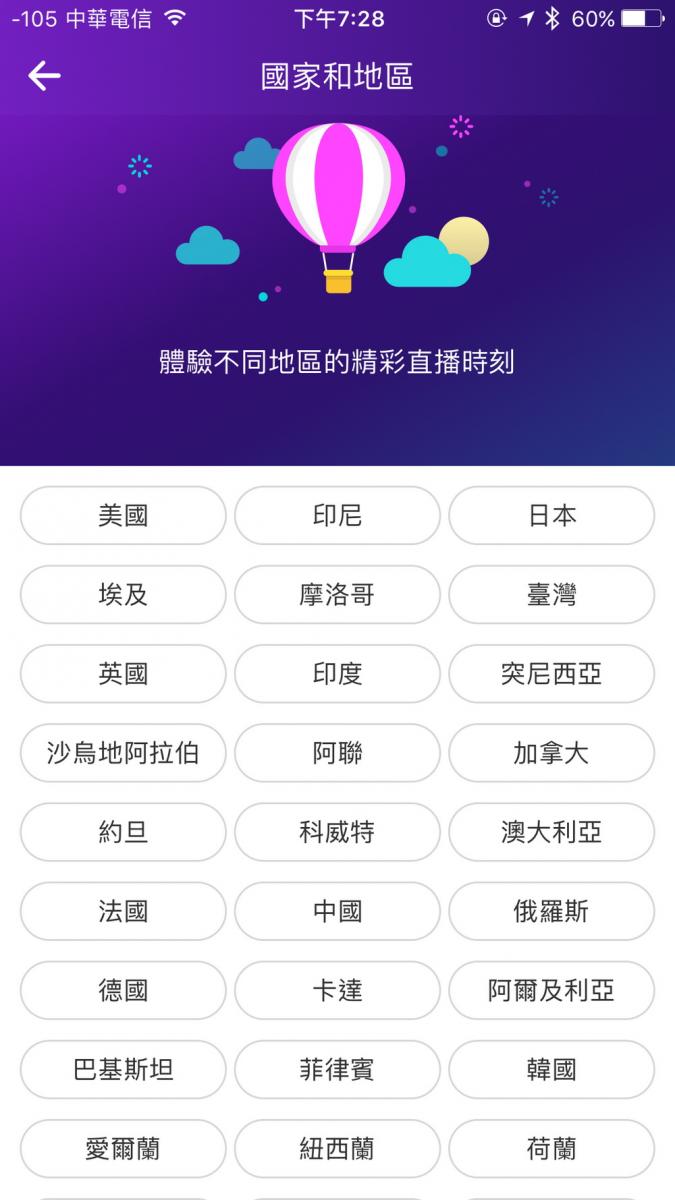This screenshot has height=1200, width=675.
Task: Select 紐西蘭 as region
Action: pyautogui.click(x=337, y=1149)
